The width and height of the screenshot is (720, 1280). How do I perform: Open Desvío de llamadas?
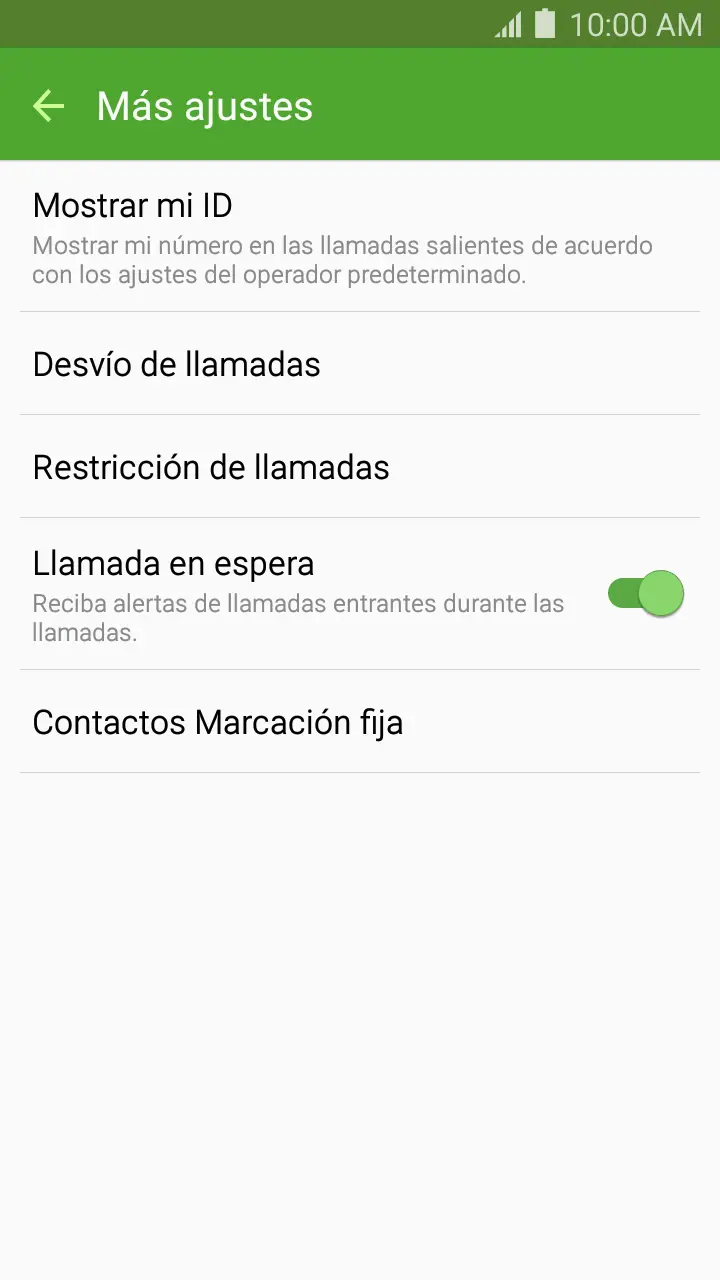(x=360, y=364)
